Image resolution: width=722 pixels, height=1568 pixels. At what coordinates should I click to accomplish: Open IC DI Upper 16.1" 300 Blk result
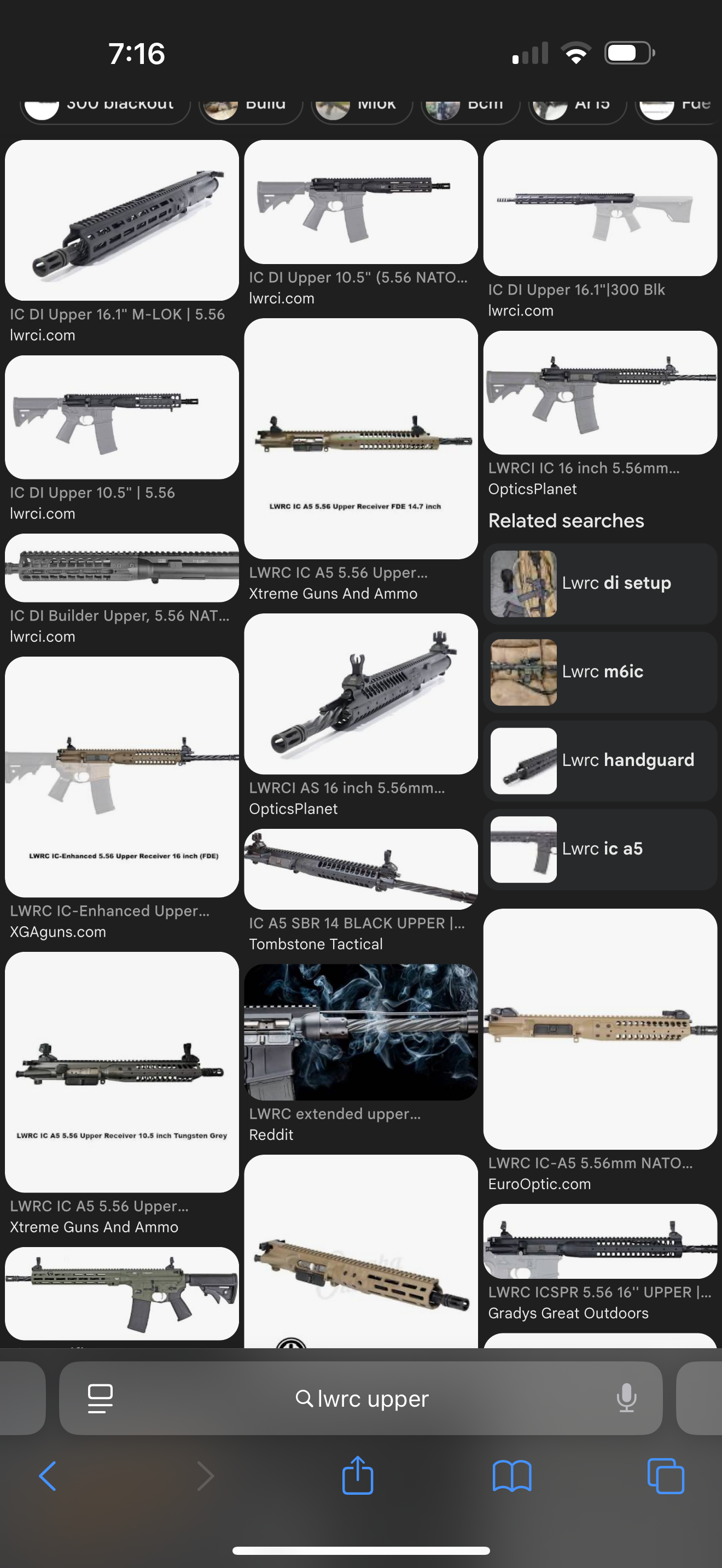pyautogui.click(x=599, y=208)
